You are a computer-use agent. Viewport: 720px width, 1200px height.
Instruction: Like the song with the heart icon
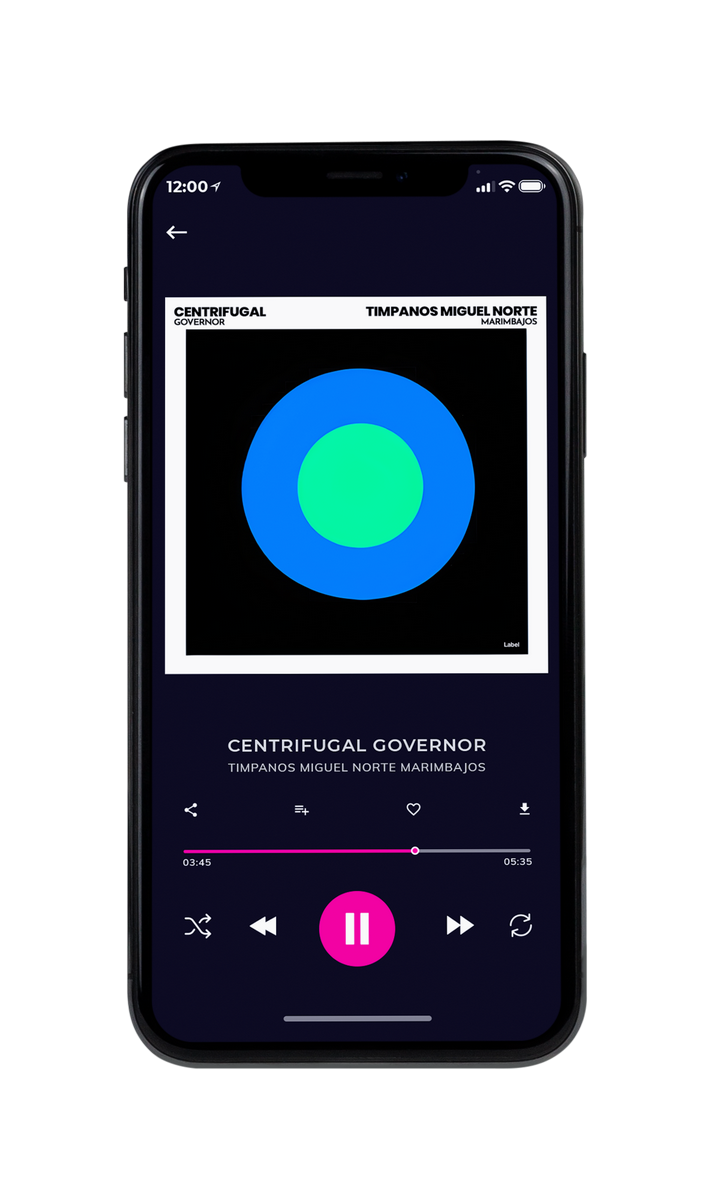[x=413, y=809]
